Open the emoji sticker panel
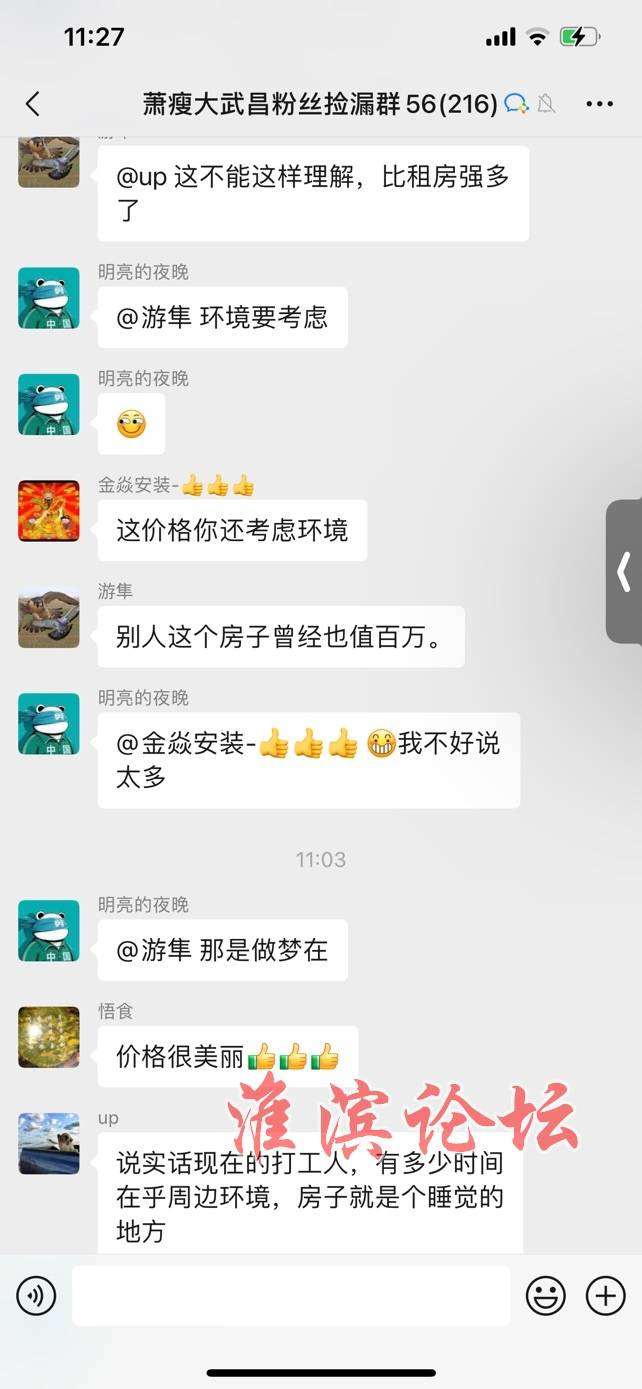 coord(546,1296)
